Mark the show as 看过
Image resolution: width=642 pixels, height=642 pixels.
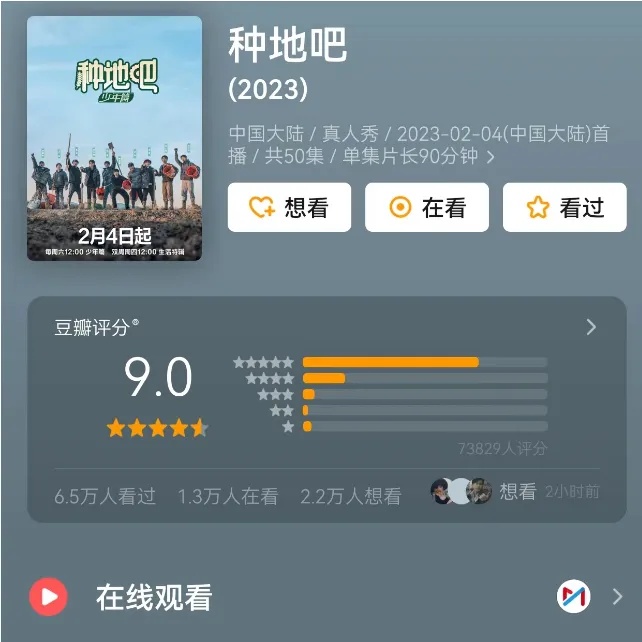(x=564, y=207)
